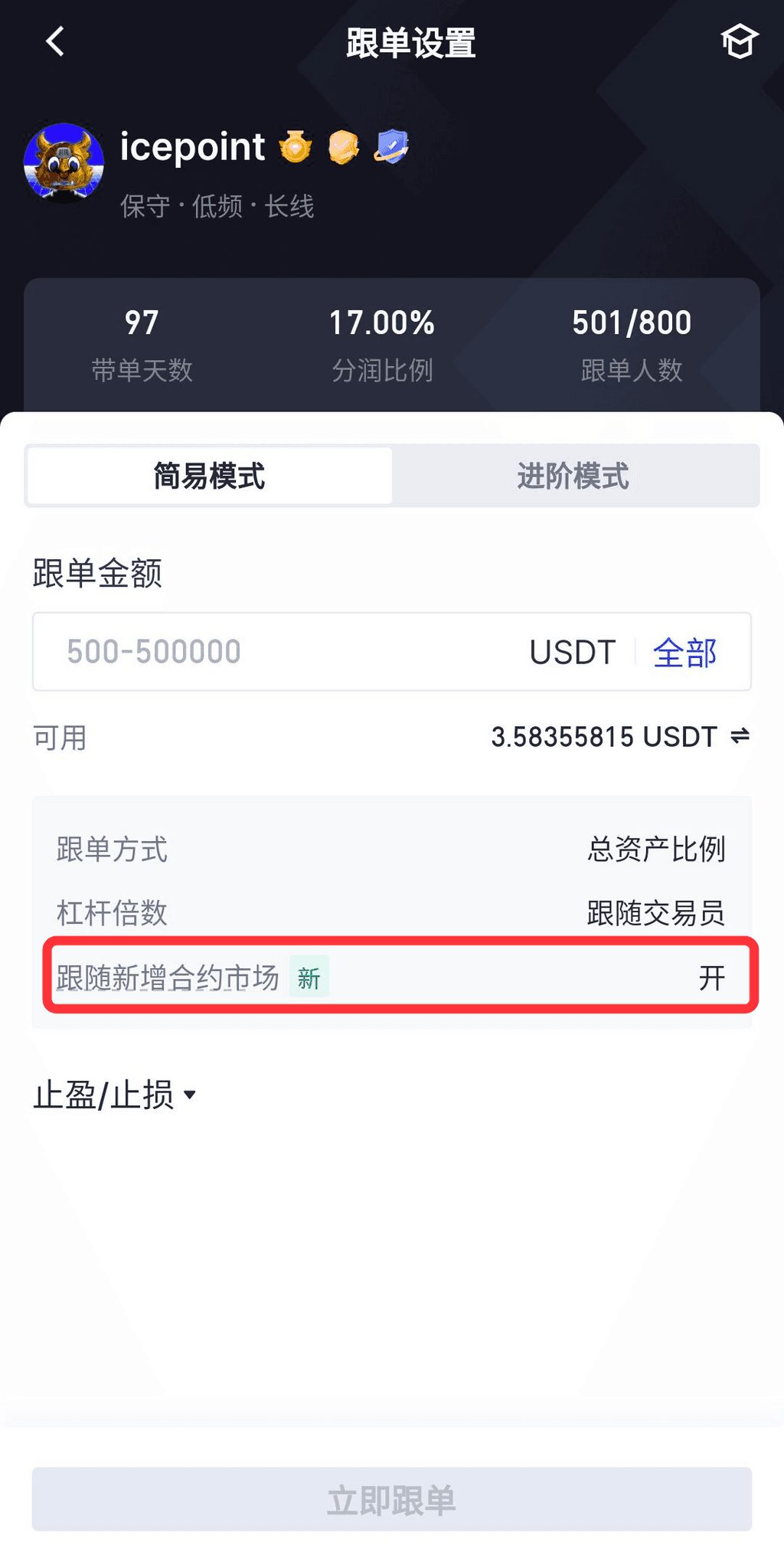784x1558 pixels.
Task: Open the tutorial graduation-cap icon
Action: pyautogui.click(x=739, y=41)
